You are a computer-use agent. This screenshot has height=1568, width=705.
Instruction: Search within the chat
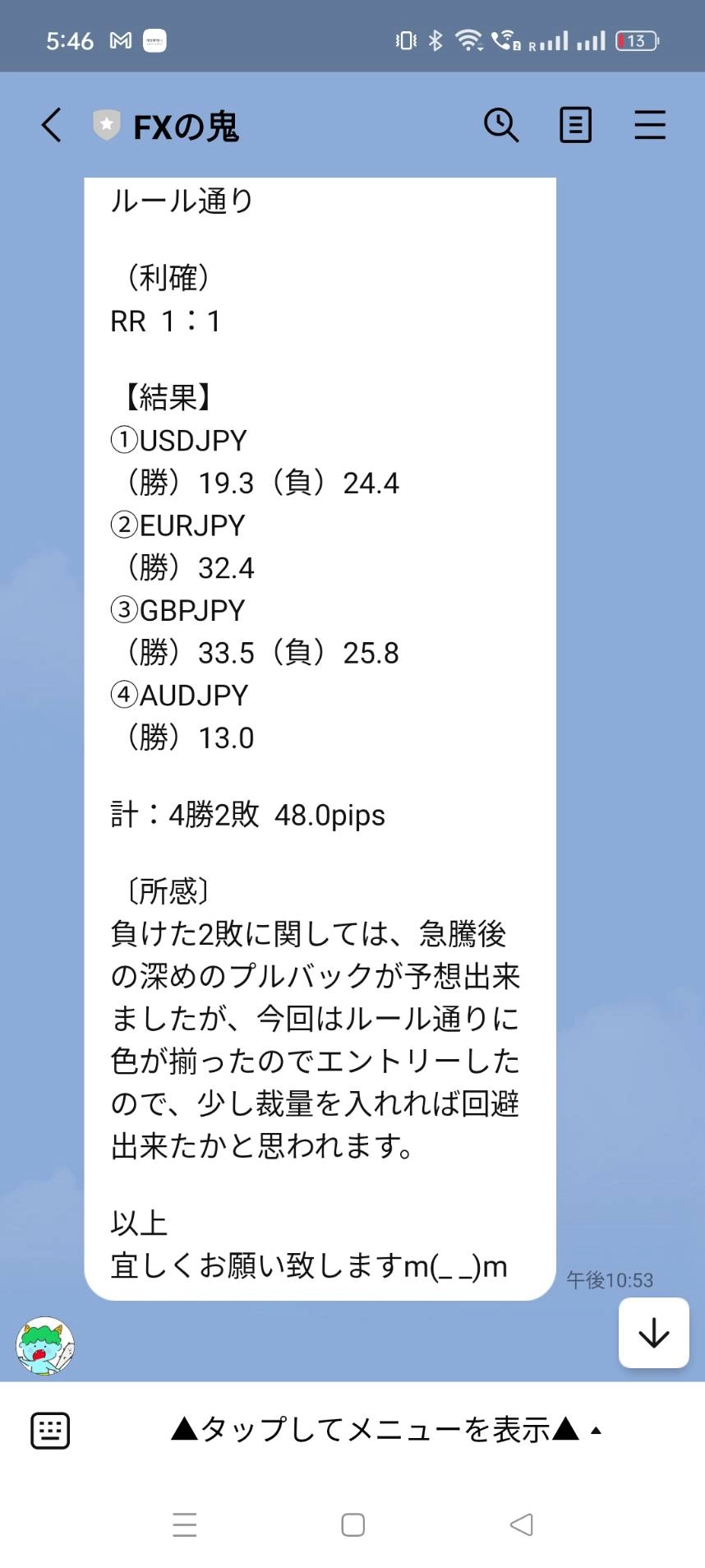tap(500, 126)
